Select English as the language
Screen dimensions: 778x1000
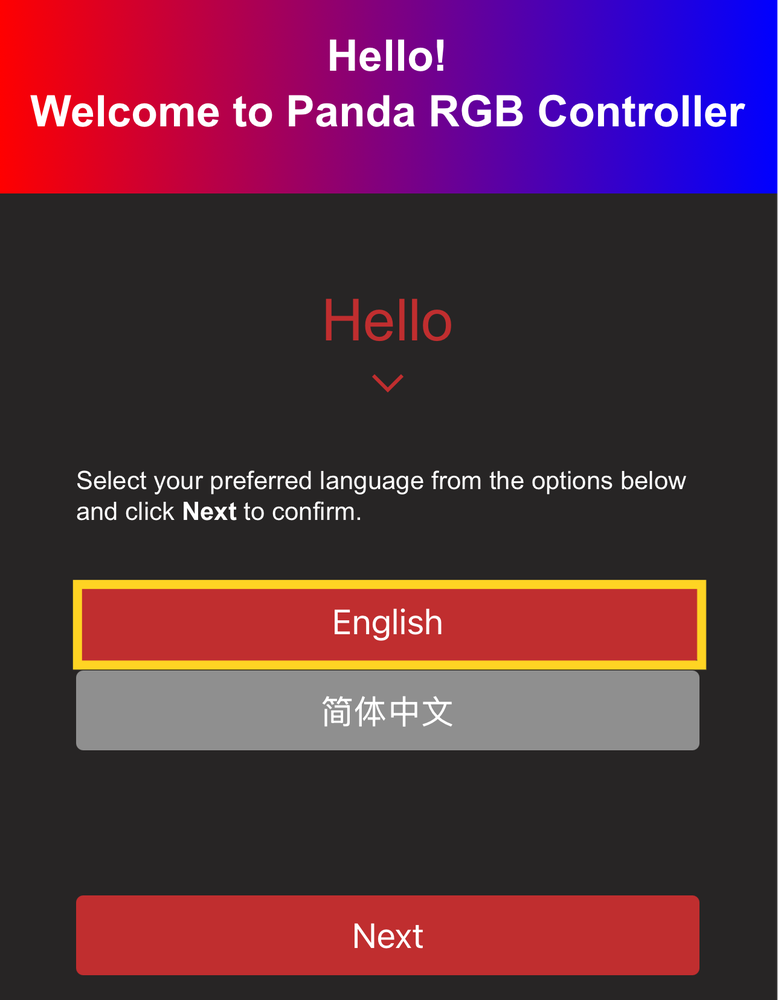tap(388, 623)
